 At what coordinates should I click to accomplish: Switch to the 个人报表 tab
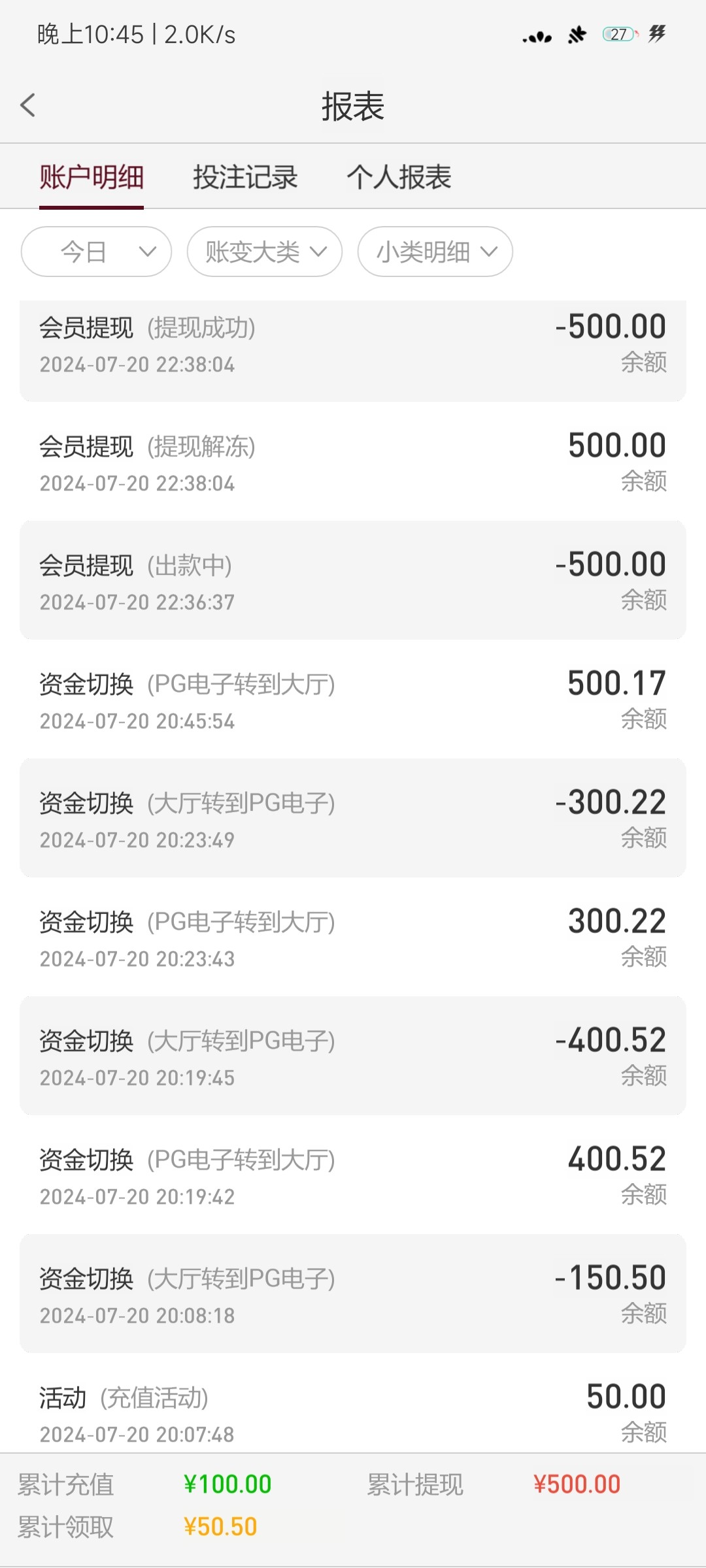click(x=399, y=177)
